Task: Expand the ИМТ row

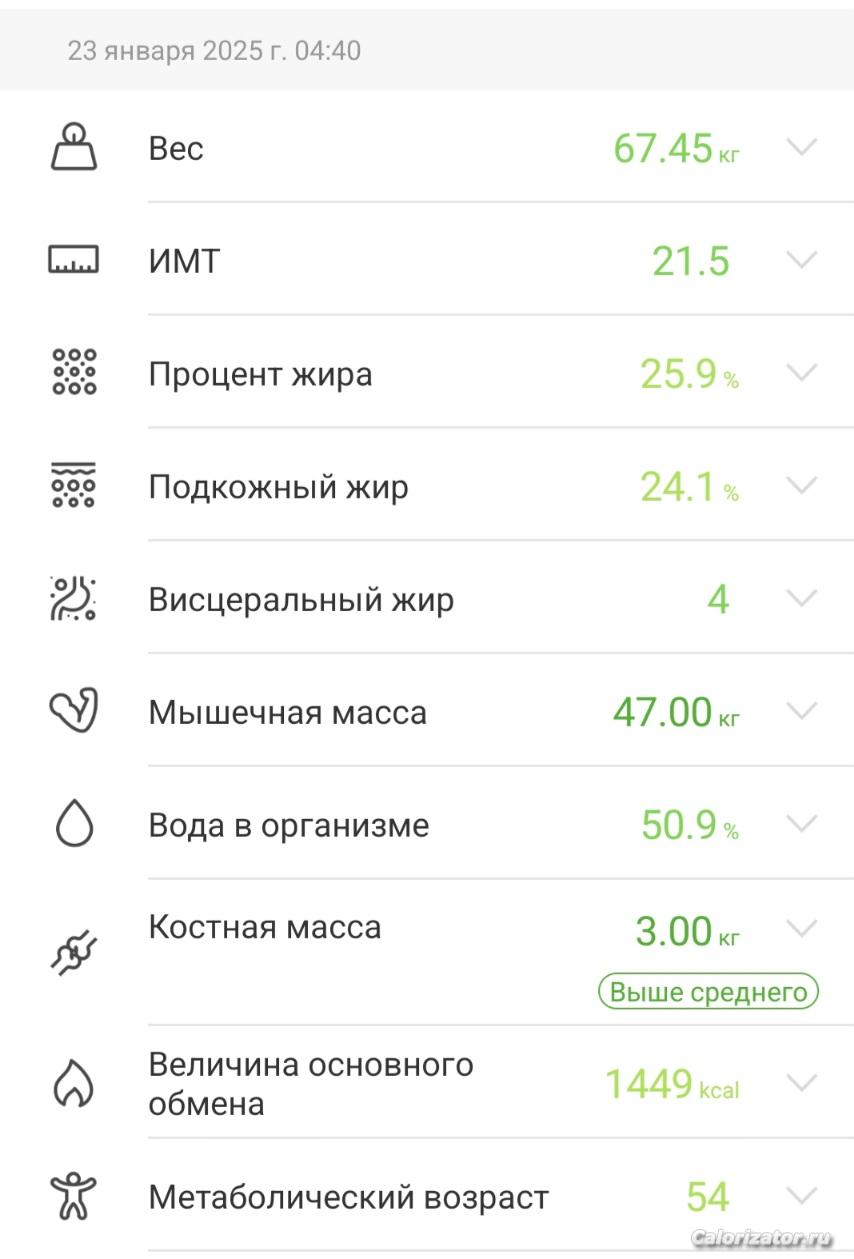Action: point(801,261)
